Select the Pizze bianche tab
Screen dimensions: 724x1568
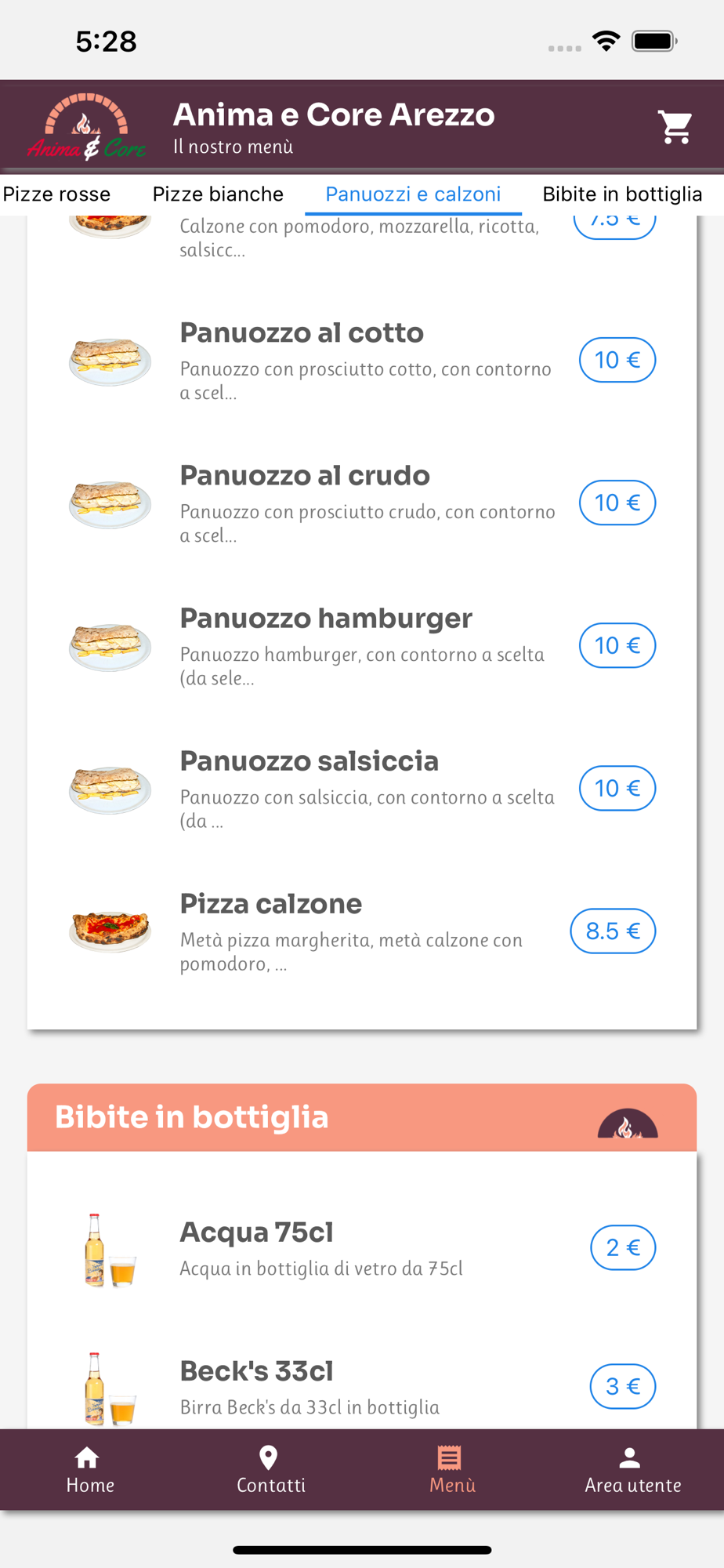pos(218,194)
